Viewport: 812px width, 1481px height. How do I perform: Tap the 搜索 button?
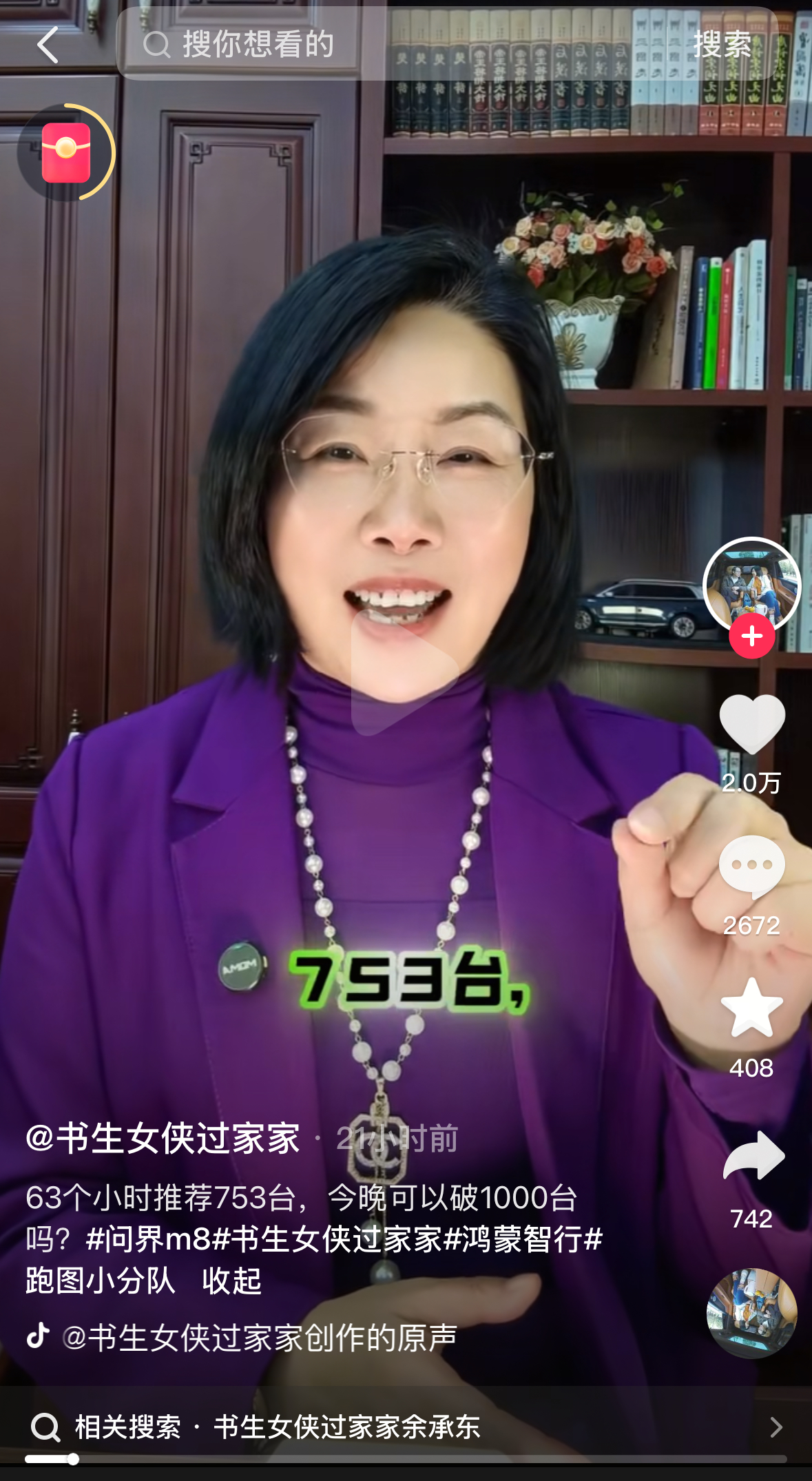(x=722, y=45)
